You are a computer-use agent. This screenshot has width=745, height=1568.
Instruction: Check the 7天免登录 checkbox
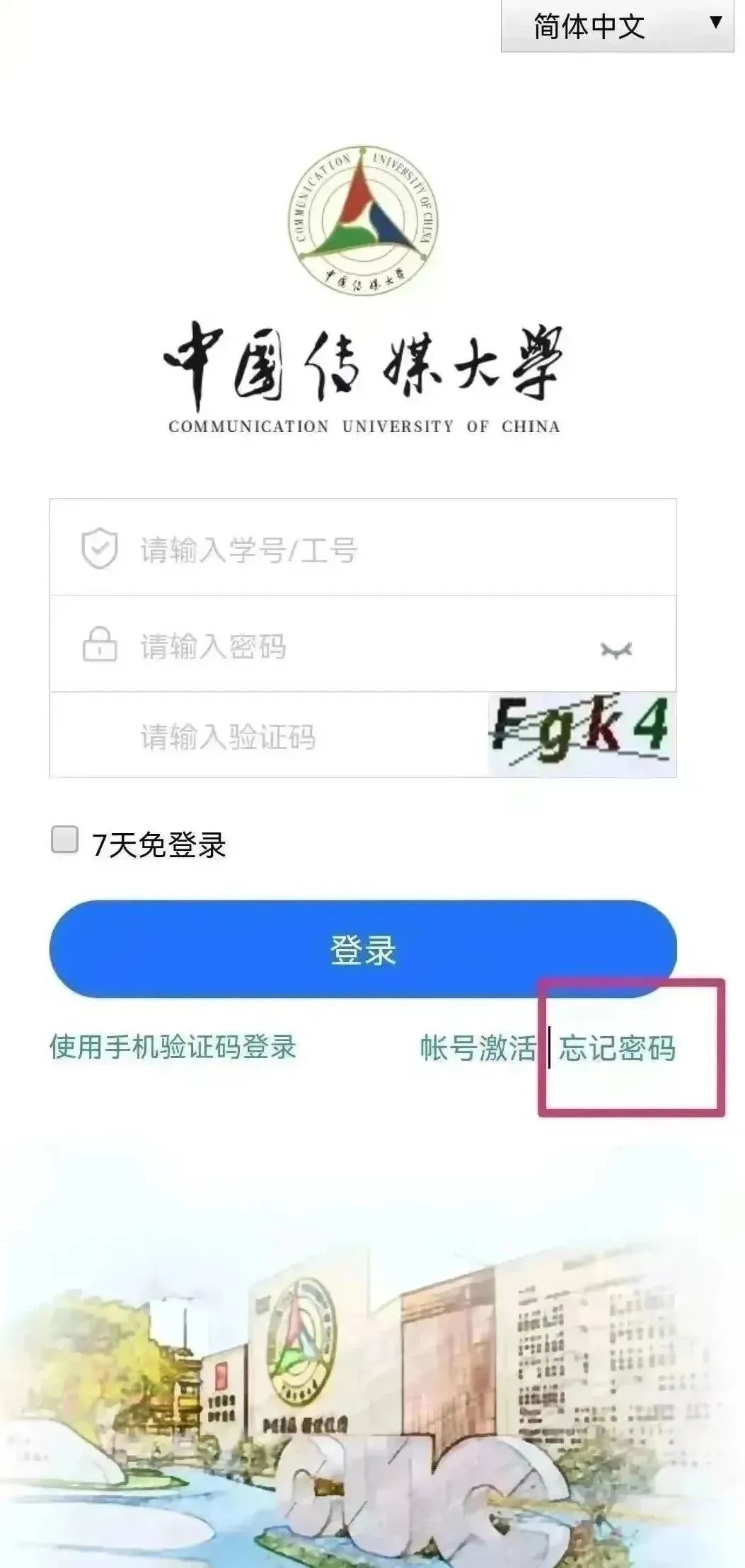tap(65, 841)
